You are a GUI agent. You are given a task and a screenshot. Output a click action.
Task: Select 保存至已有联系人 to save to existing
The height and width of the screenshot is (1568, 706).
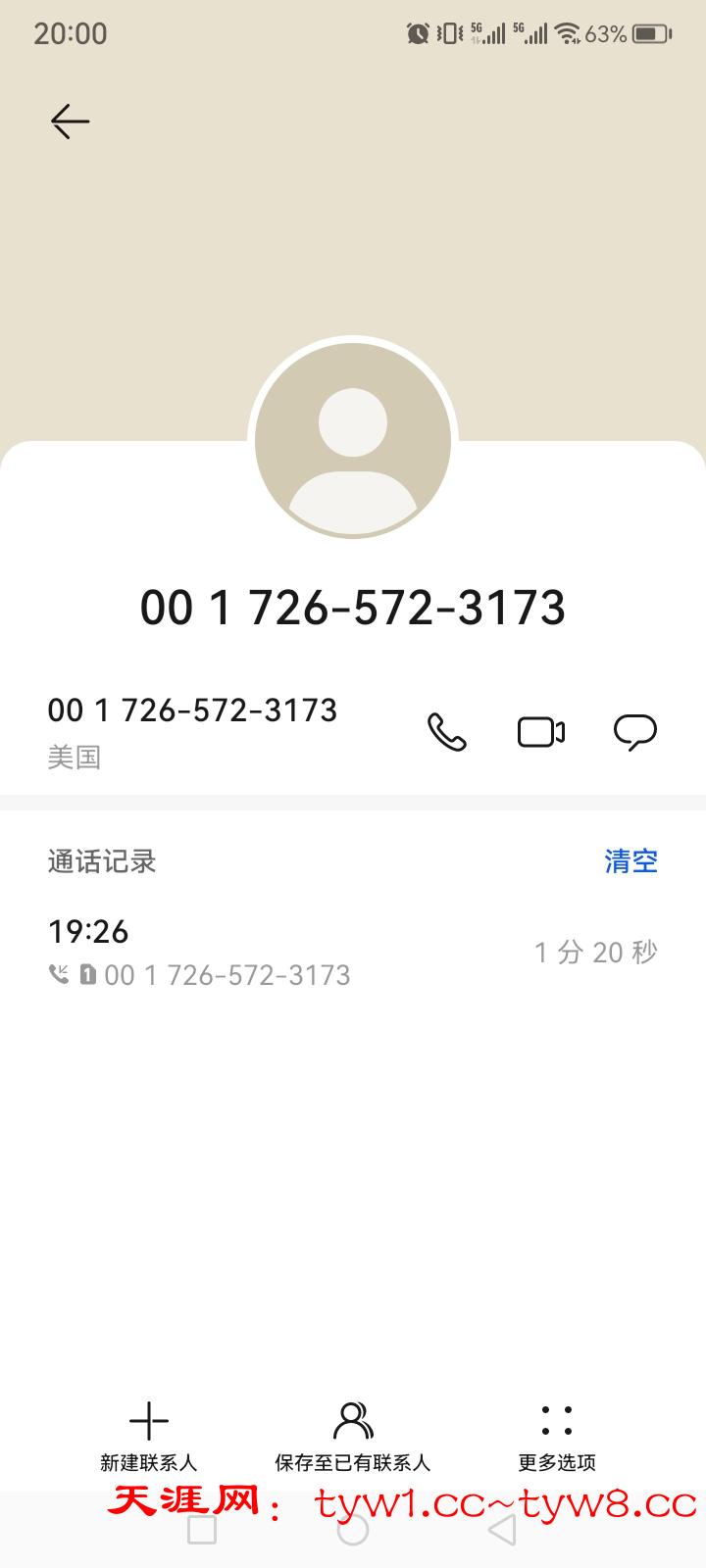click(353, 1435)
